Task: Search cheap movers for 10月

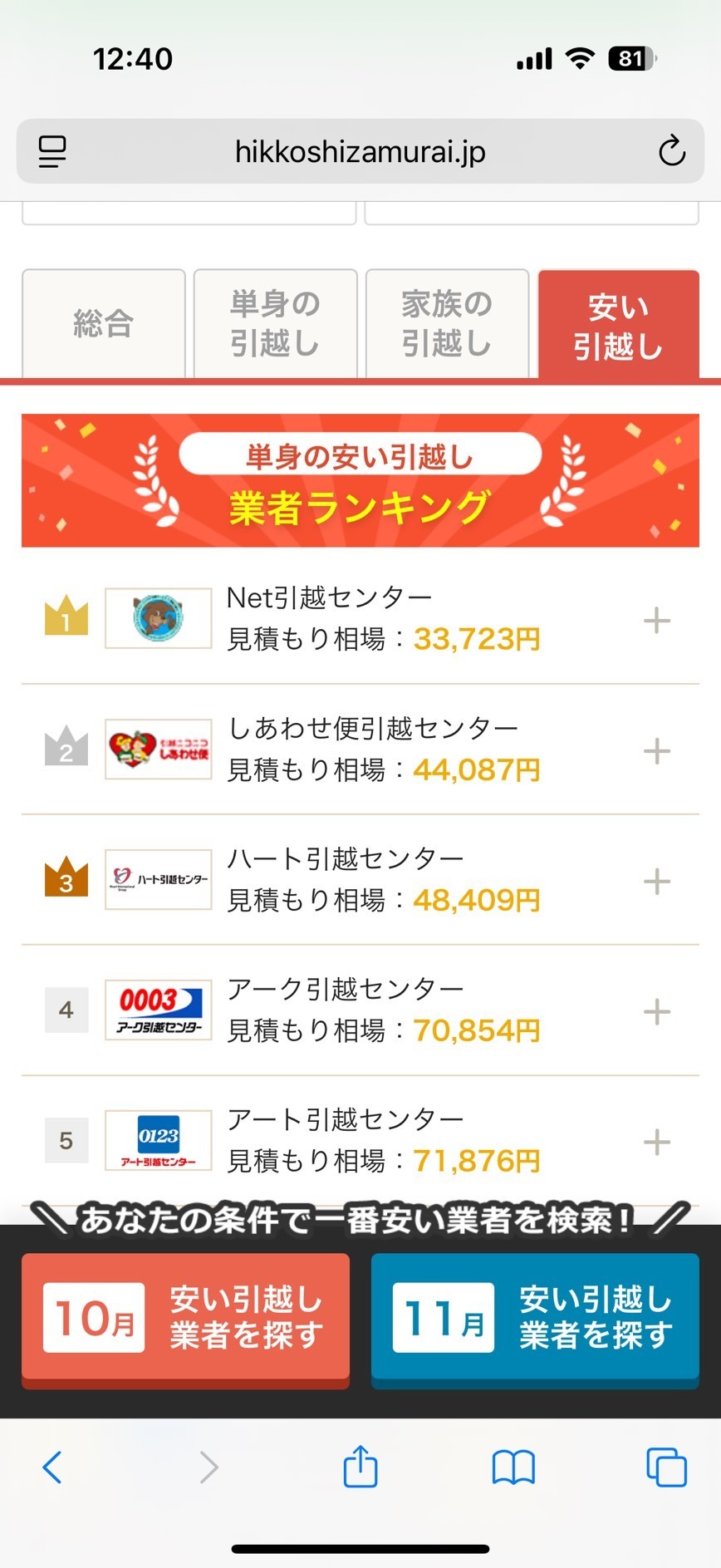Action: pos(185,1317)
